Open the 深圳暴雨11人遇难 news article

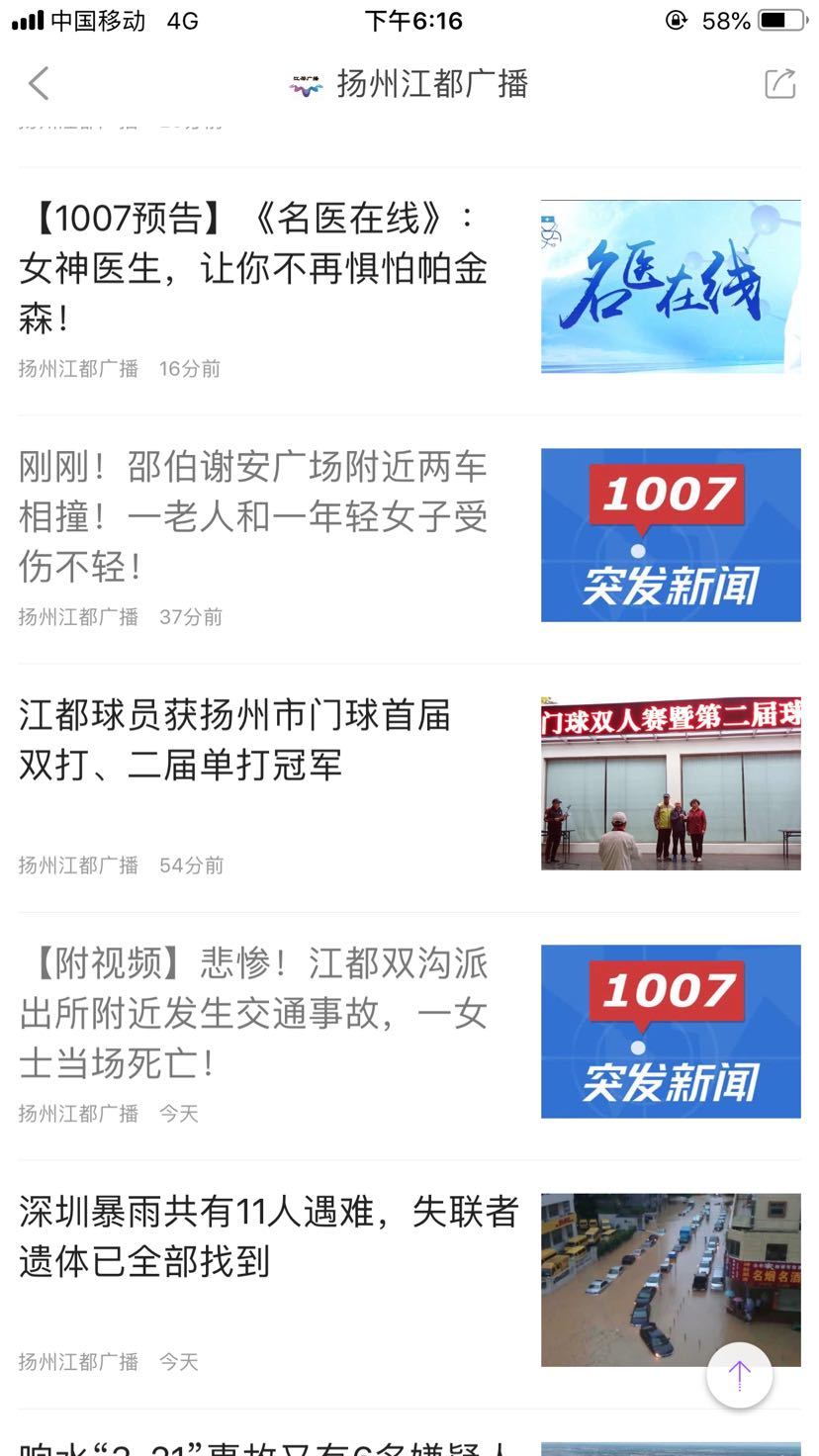(269, 1236)
